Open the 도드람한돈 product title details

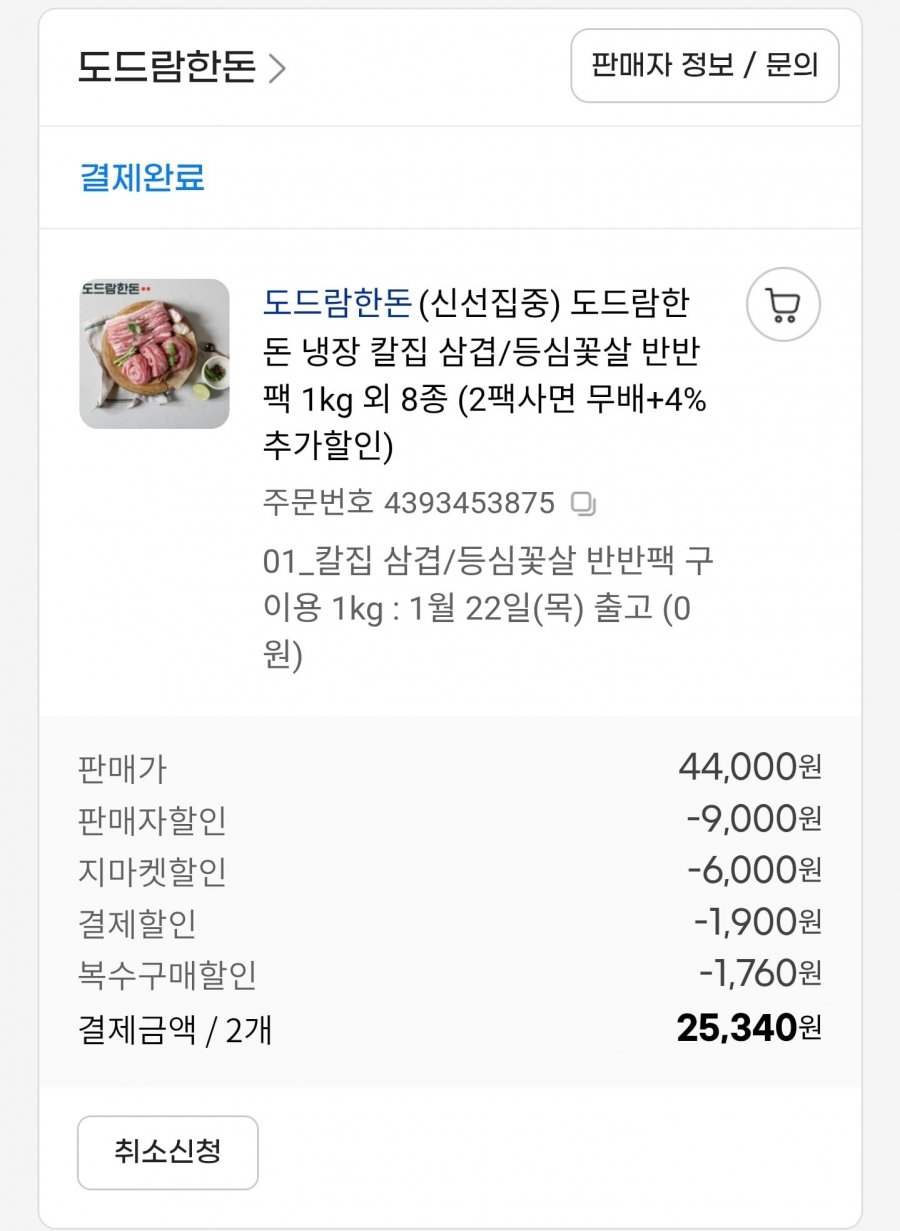(485, 374)
